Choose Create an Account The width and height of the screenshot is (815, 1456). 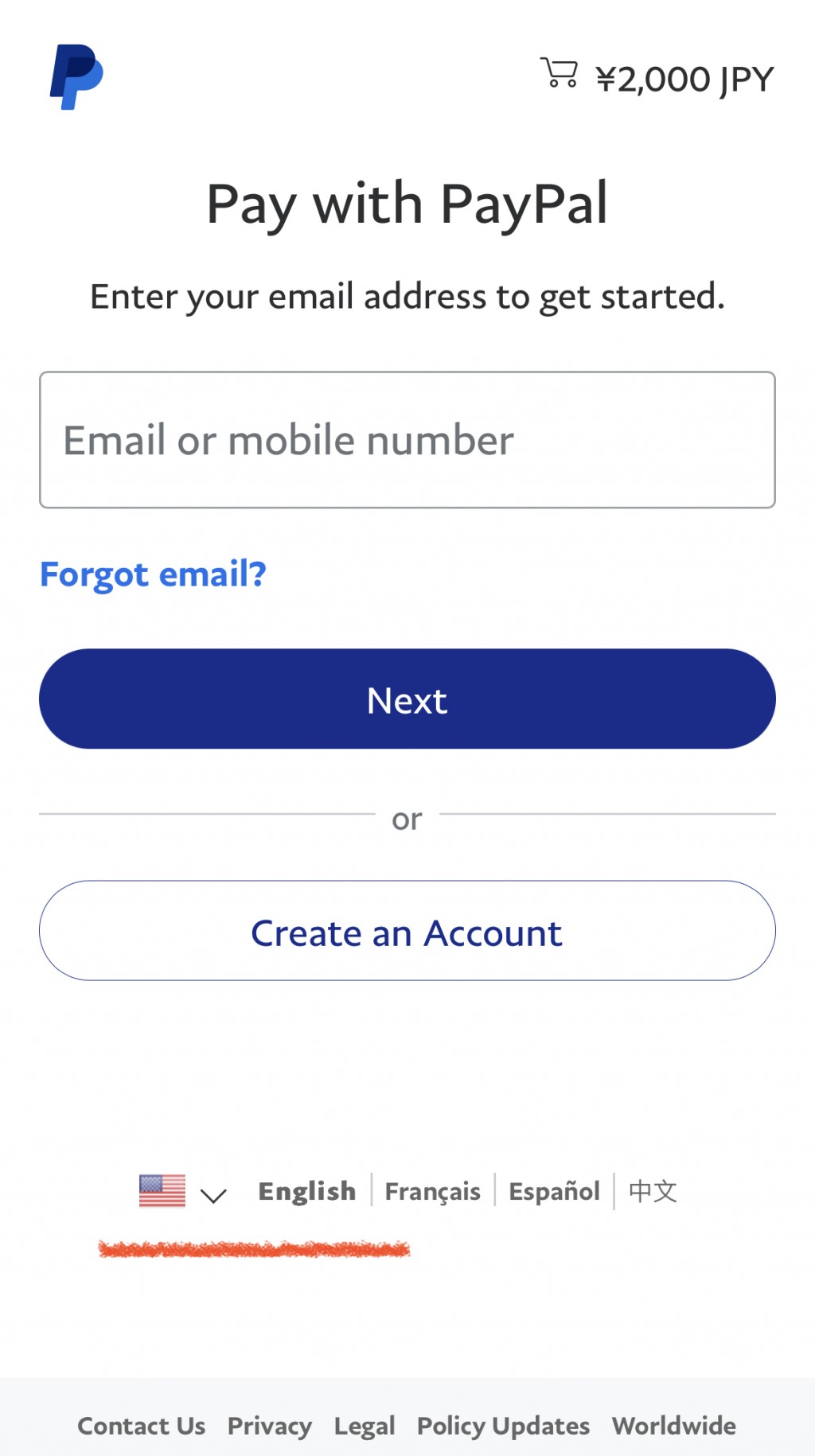(407, 930)
